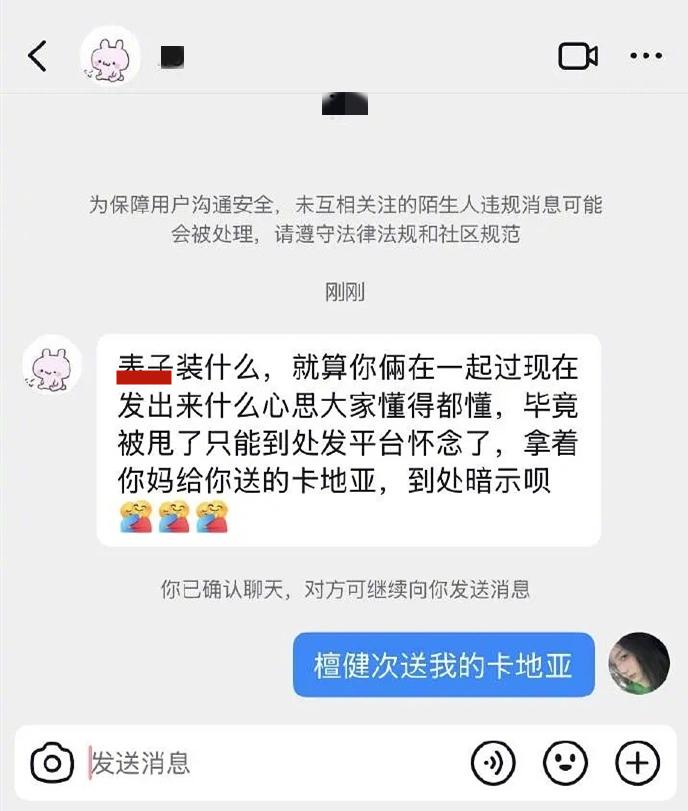The height and width of the screenshot is (811, 688).
Task: View sender's bunny avatar beside the message
Action: [51, 365]
